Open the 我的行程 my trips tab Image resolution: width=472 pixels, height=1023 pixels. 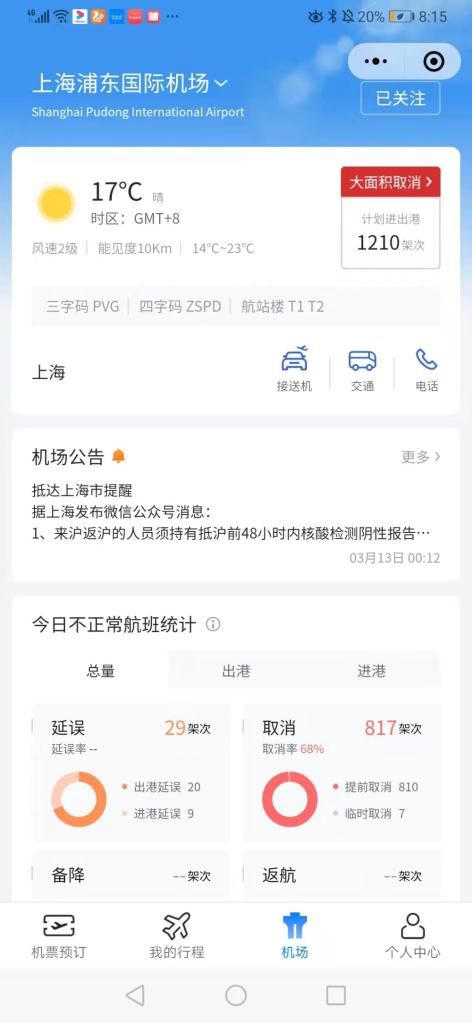pyautogui.click(x=177, y=936)
